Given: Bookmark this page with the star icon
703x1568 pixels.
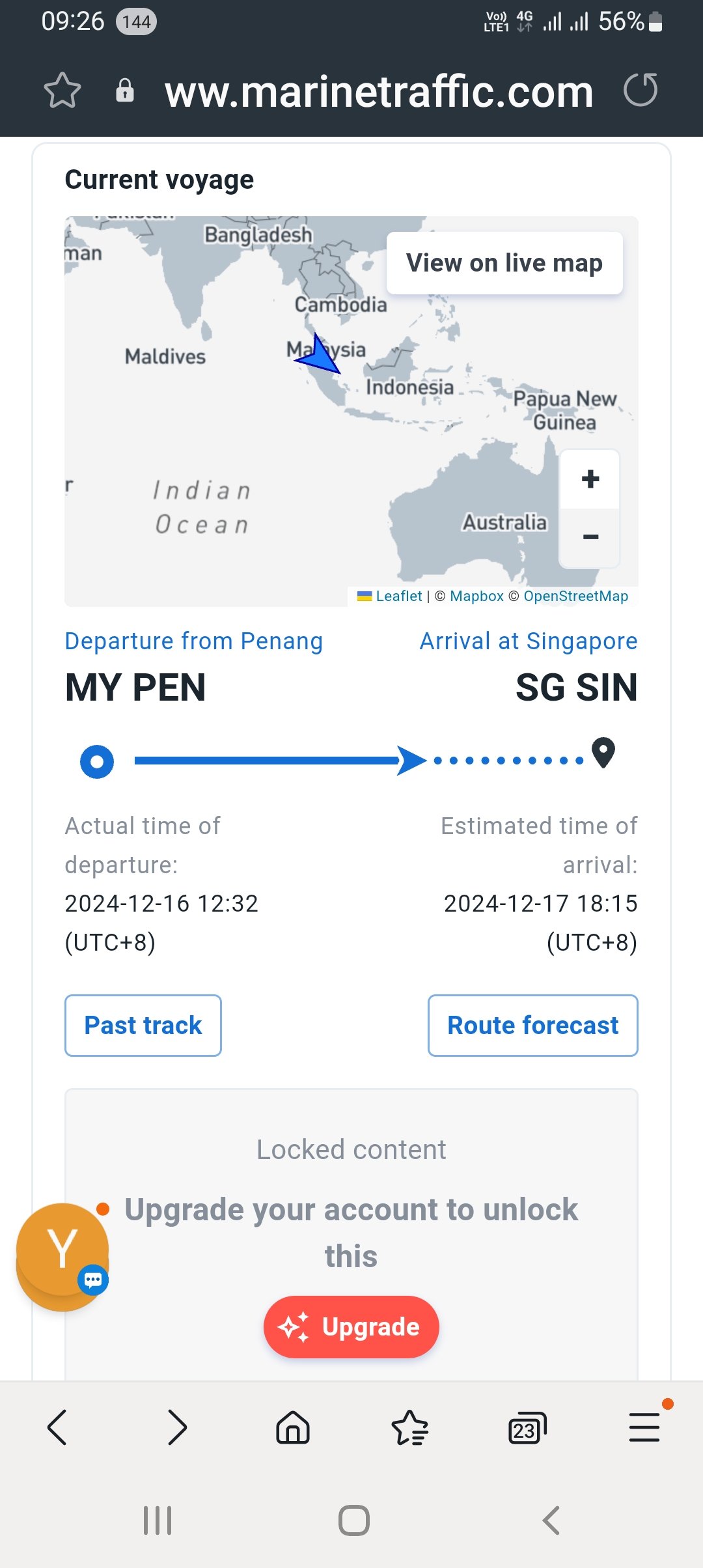Looking at the screenshot, I should (x=62, y=91).
